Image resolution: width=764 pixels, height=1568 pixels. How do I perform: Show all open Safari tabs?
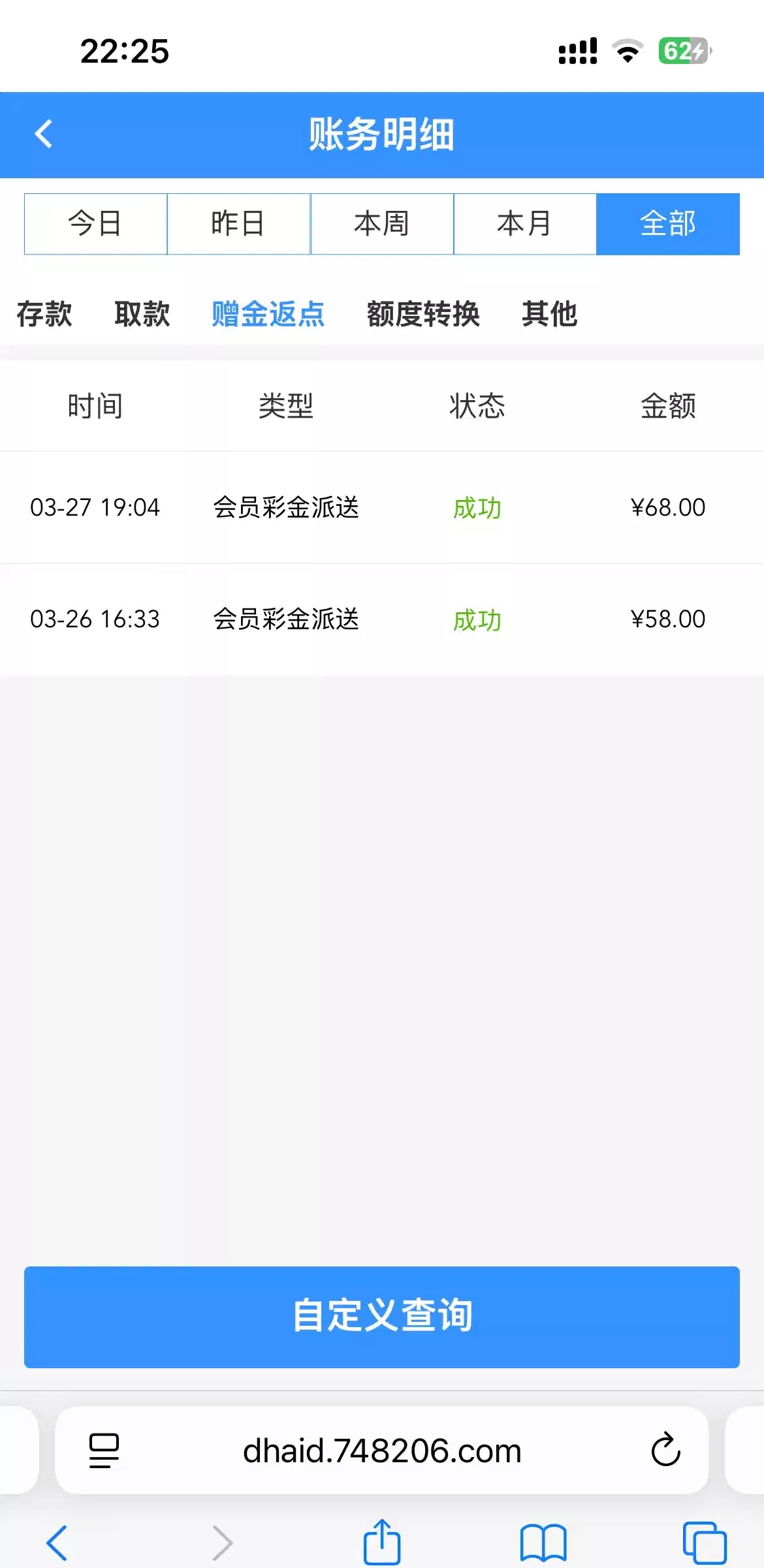(x=704, y=1542)
